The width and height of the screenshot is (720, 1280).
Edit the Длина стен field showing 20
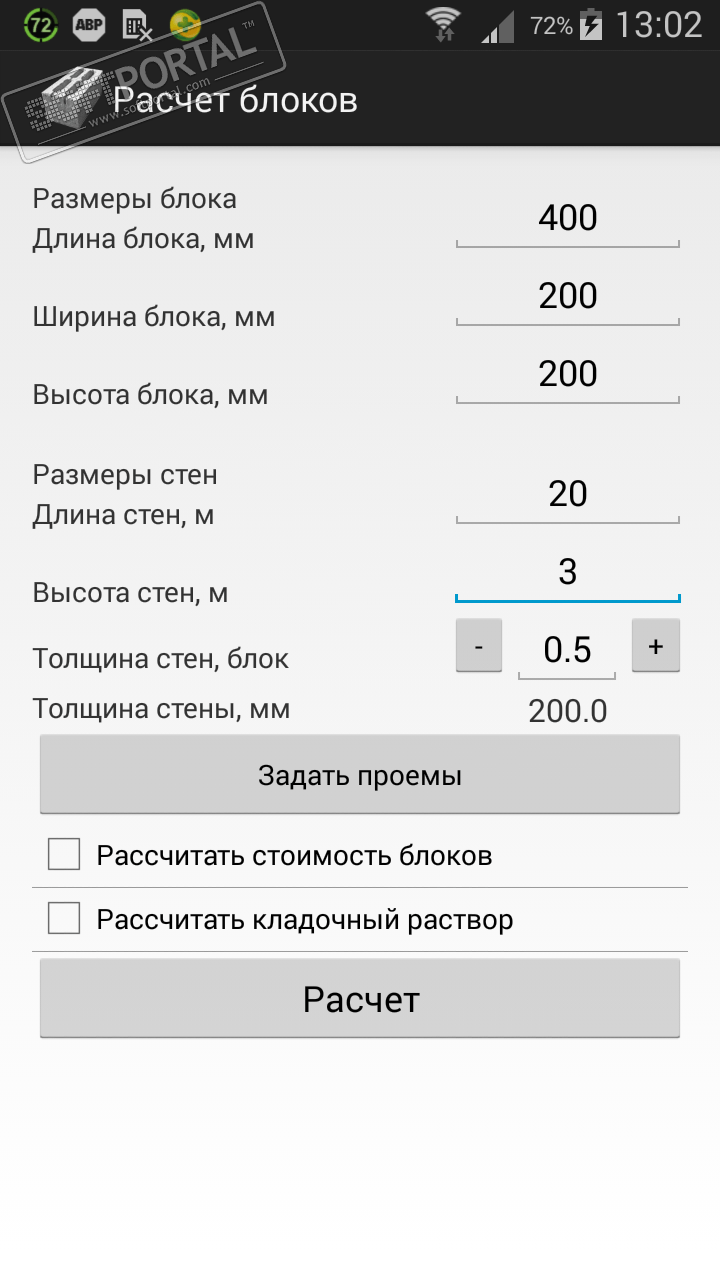tap(567, 495)
